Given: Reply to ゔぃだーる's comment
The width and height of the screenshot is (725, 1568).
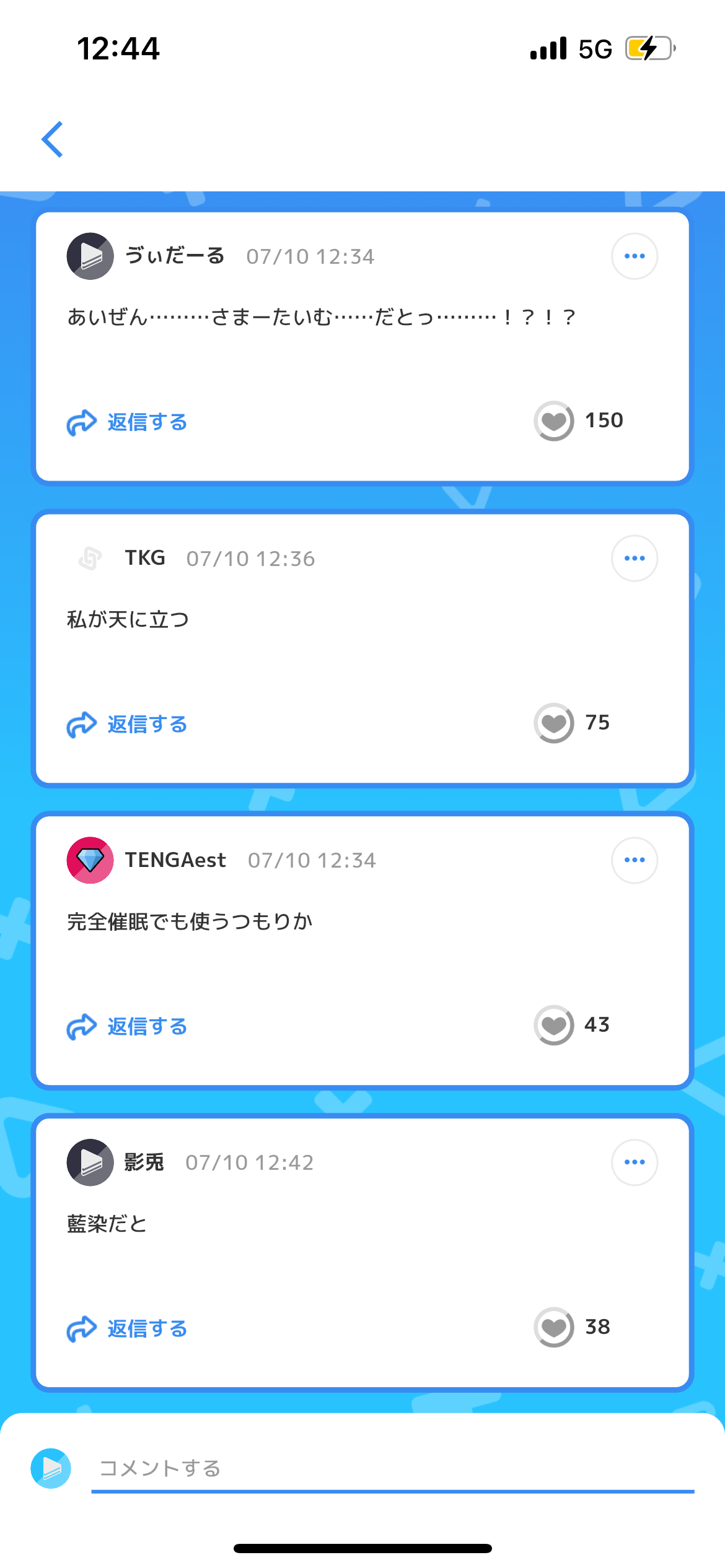Looking at the screenshot, I should (x=127, y=422).
